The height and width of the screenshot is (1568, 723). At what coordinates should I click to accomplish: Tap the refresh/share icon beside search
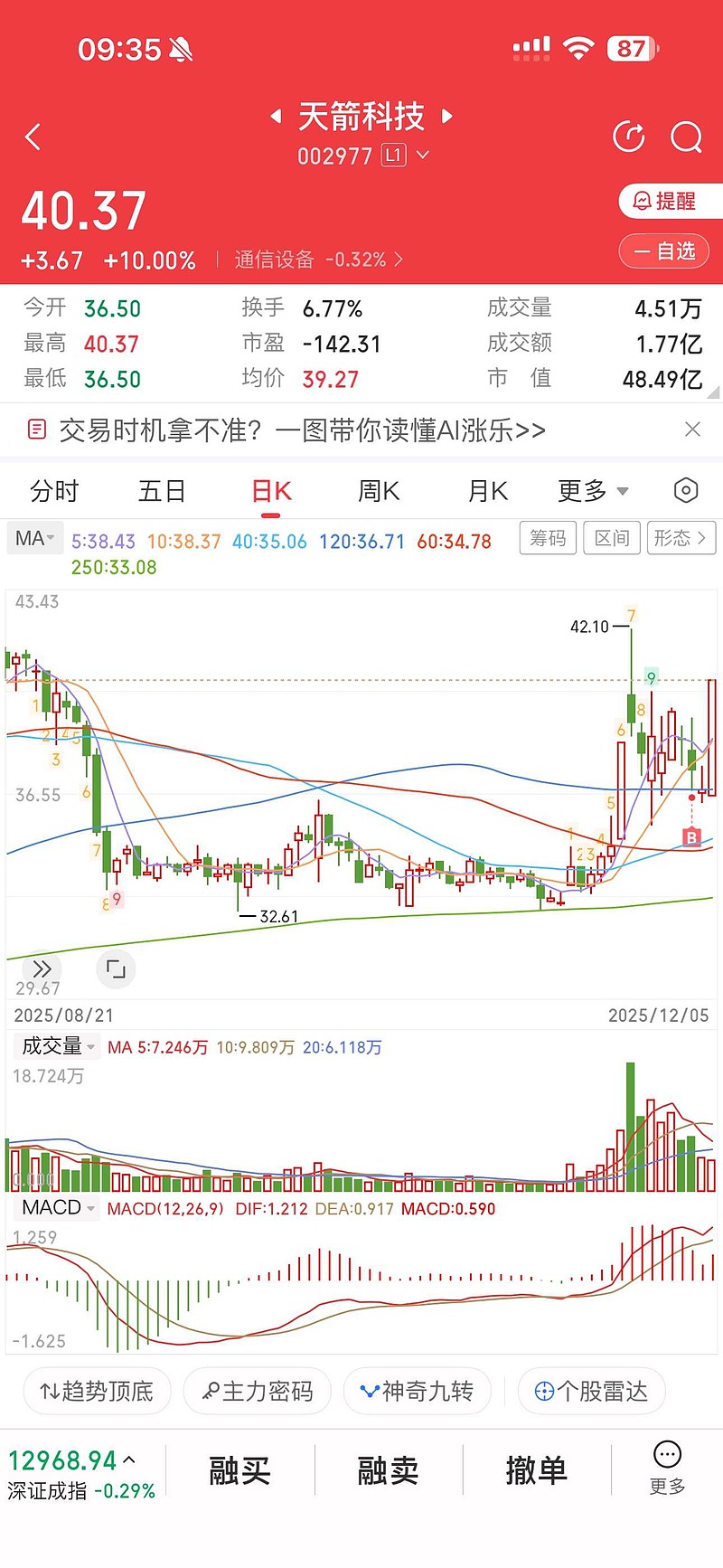(629, 137)
